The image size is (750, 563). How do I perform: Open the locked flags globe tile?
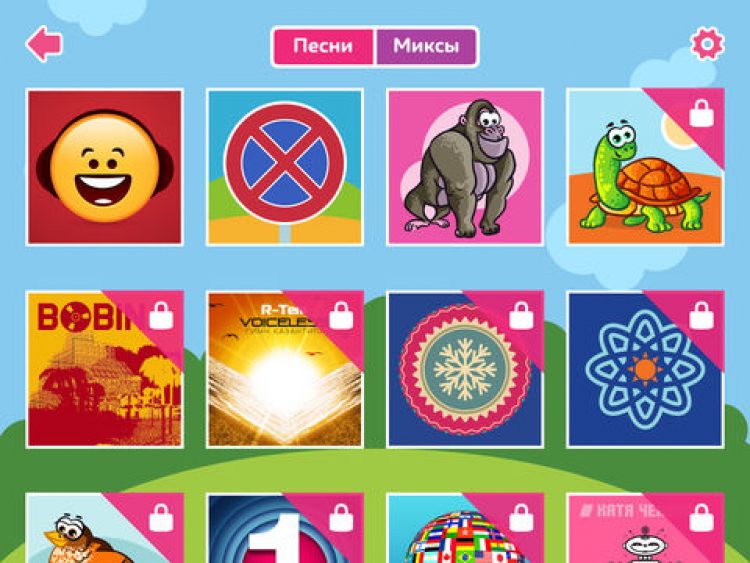(x=465, y=530)
